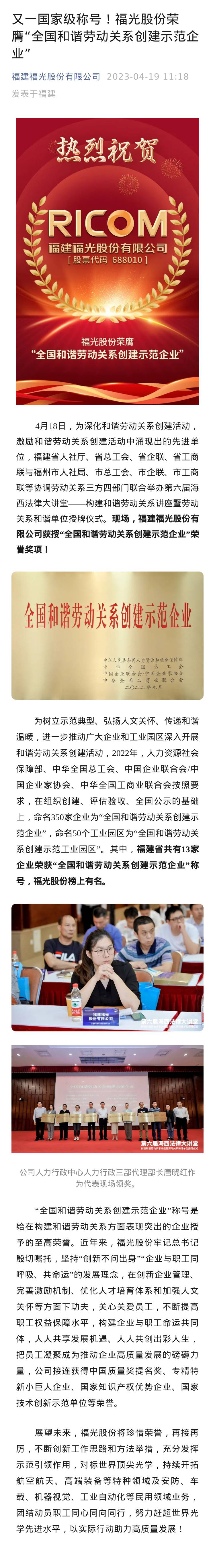View the red RICOM congratulation banner image
The image size is (215, 1568).
pos(107,261)
